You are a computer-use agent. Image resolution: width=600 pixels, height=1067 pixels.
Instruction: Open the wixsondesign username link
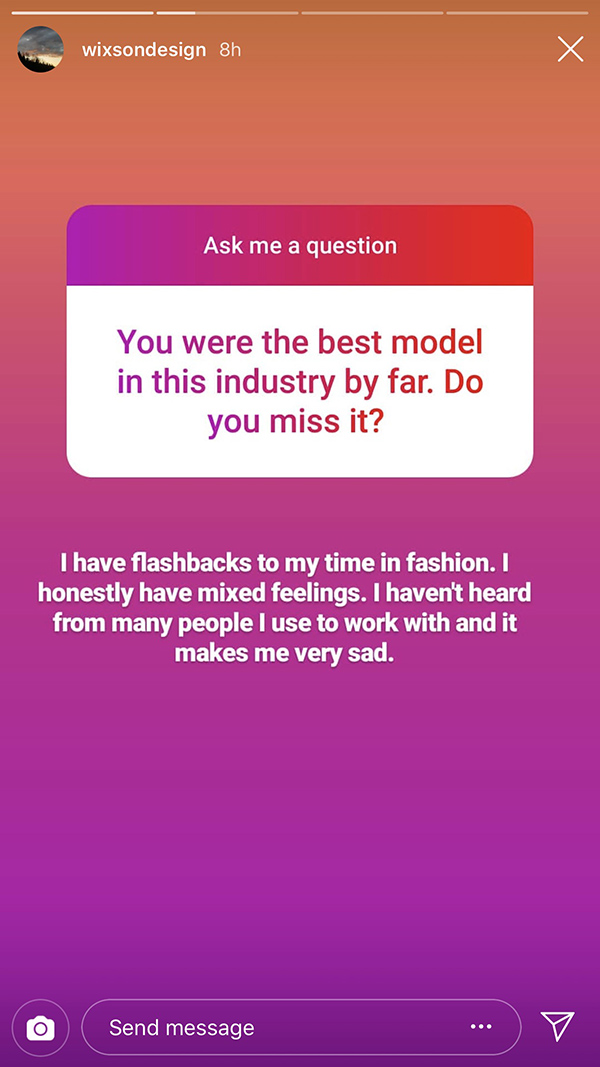[x=144, y=49]
